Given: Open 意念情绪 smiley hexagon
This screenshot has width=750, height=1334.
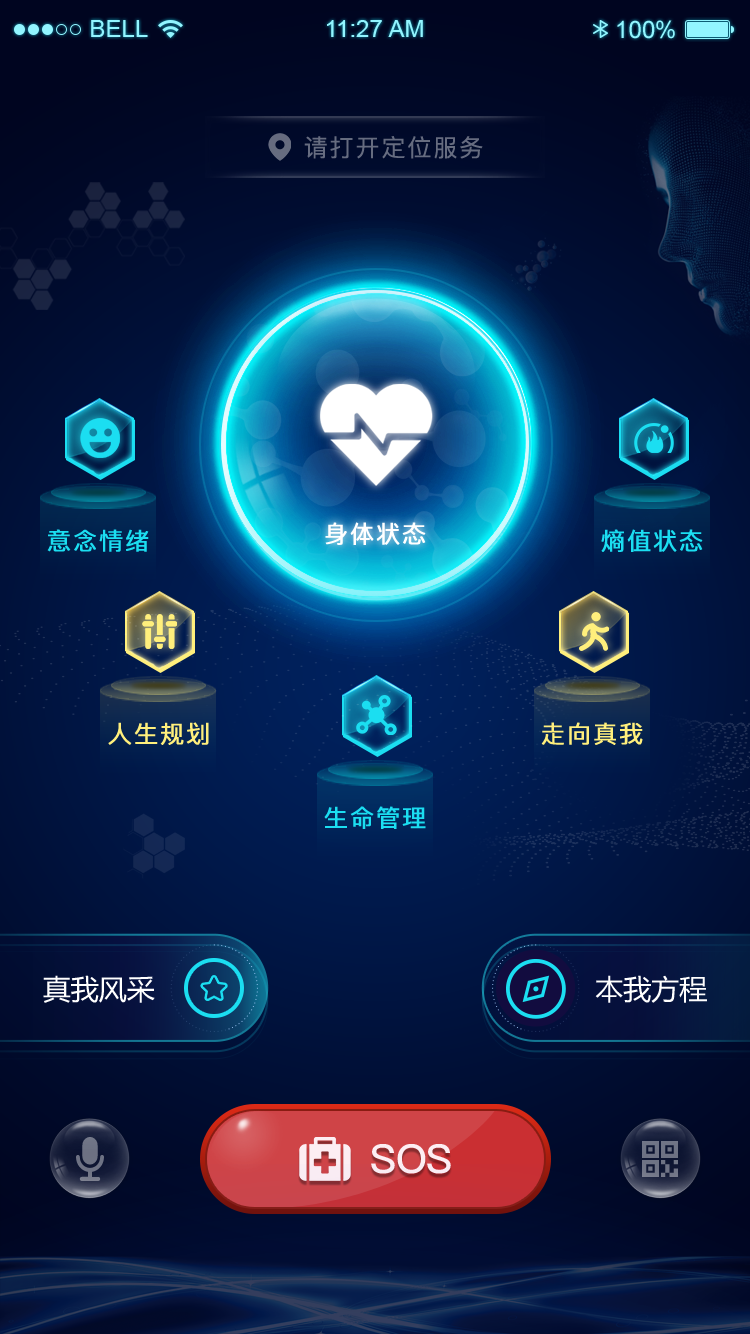Looking at the screenshot, I should click(x=100, y=439).
